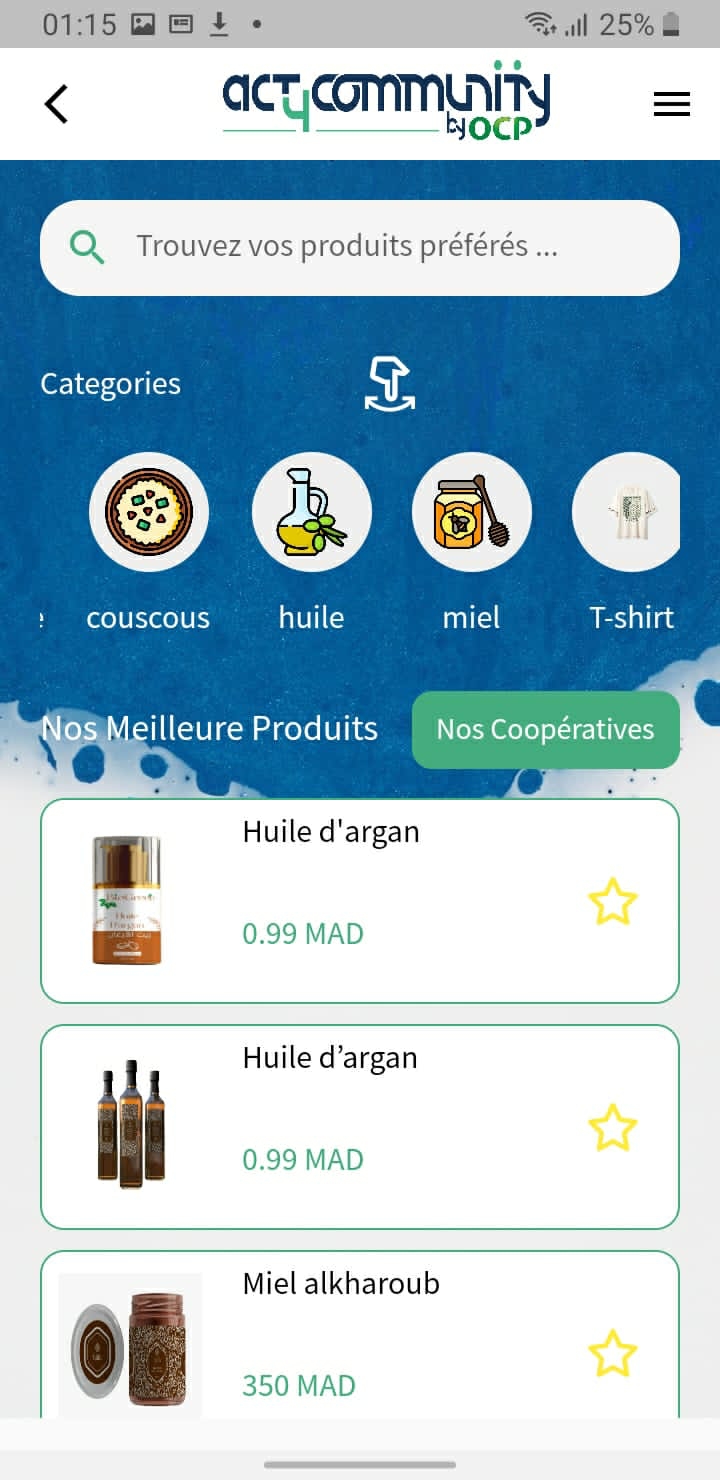Click the back arrow at top left
Viewport: 720px width, 1480px height.
pos(56,103)
